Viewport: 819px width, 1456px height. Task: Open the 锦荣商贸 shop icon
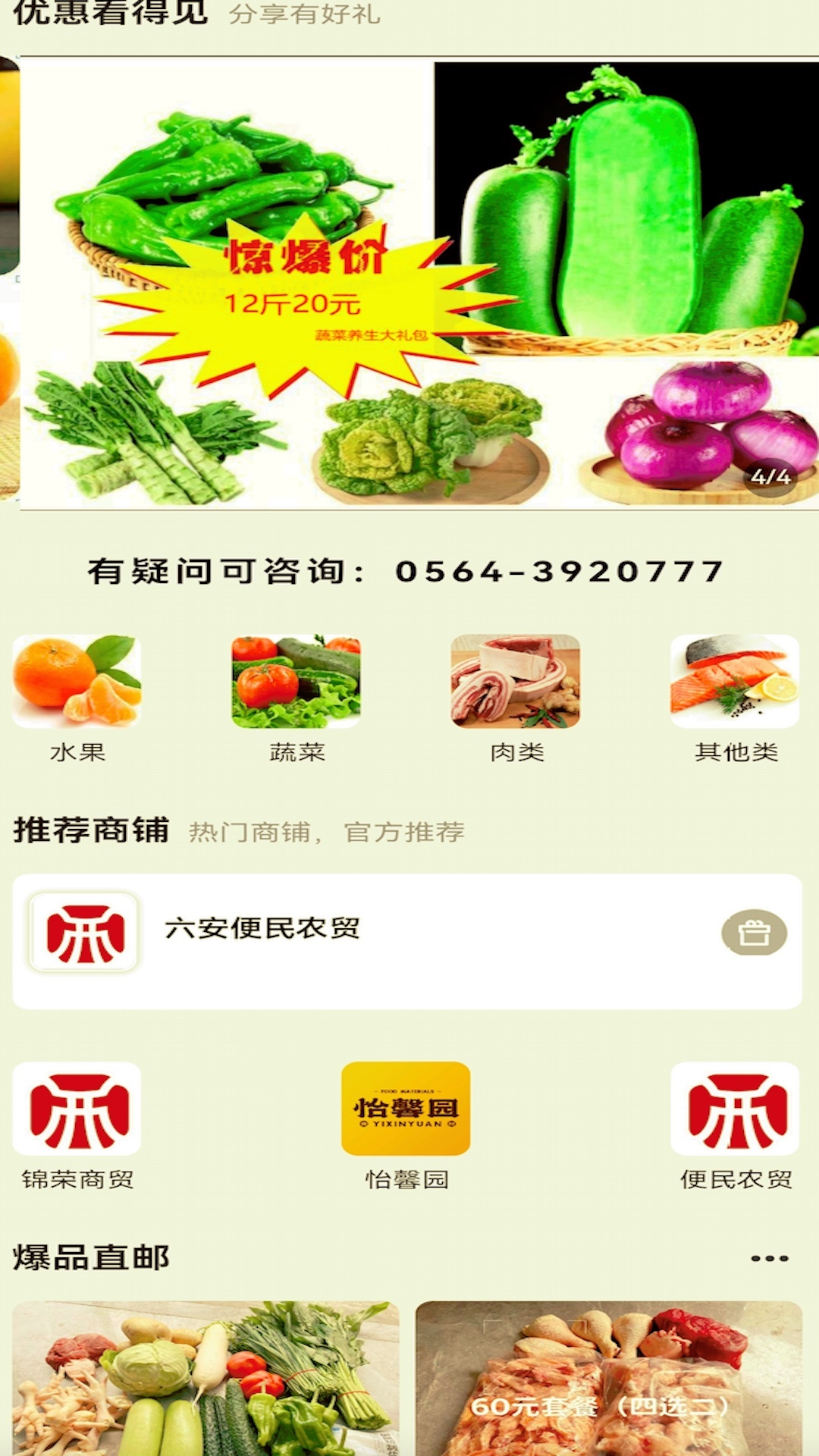[76, 1111]
